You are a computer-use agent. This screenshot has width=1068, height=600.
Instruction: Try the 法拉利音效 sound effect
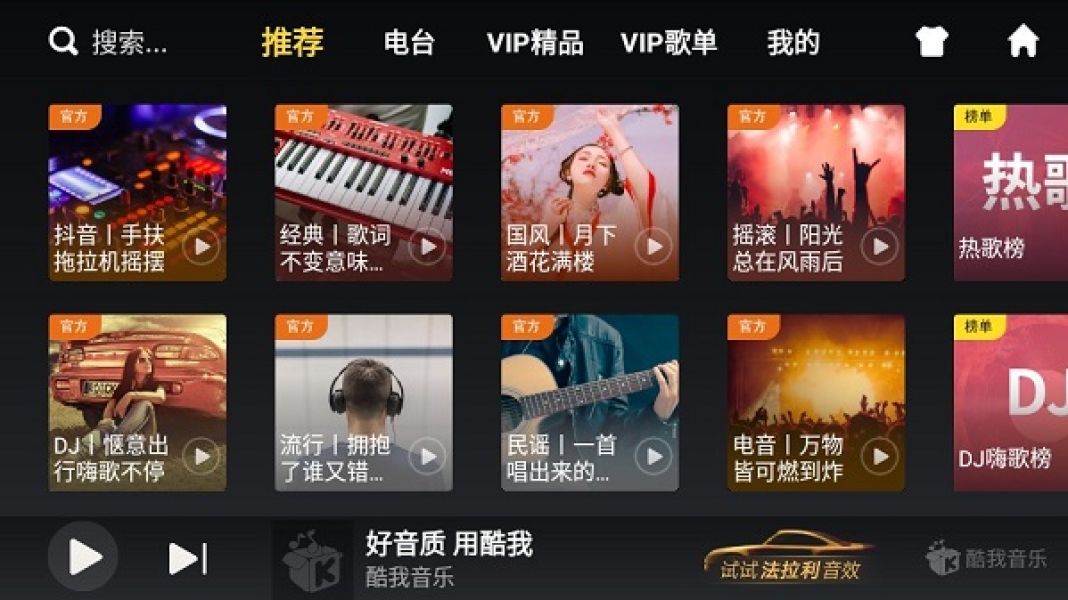788,557
